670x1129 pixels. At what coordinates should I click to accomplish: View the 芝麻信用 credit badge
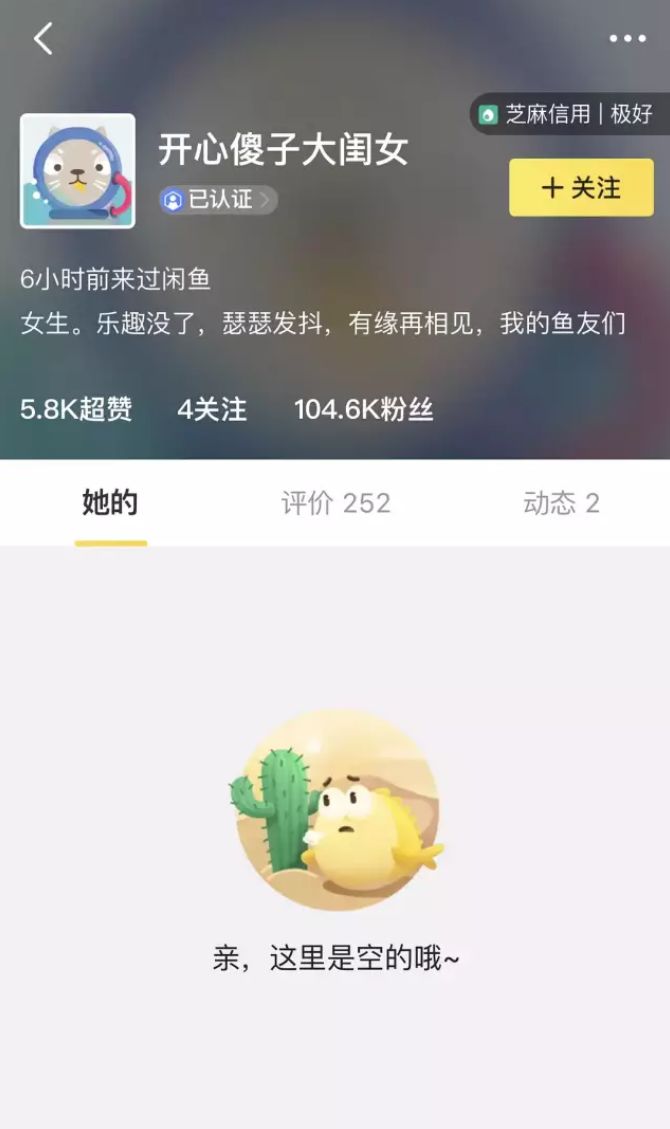point(569,114)
